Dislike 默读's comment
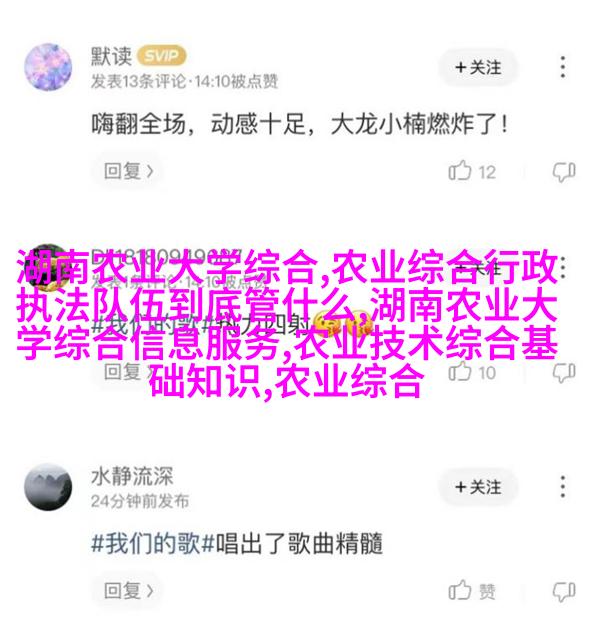 click(564, 172)
